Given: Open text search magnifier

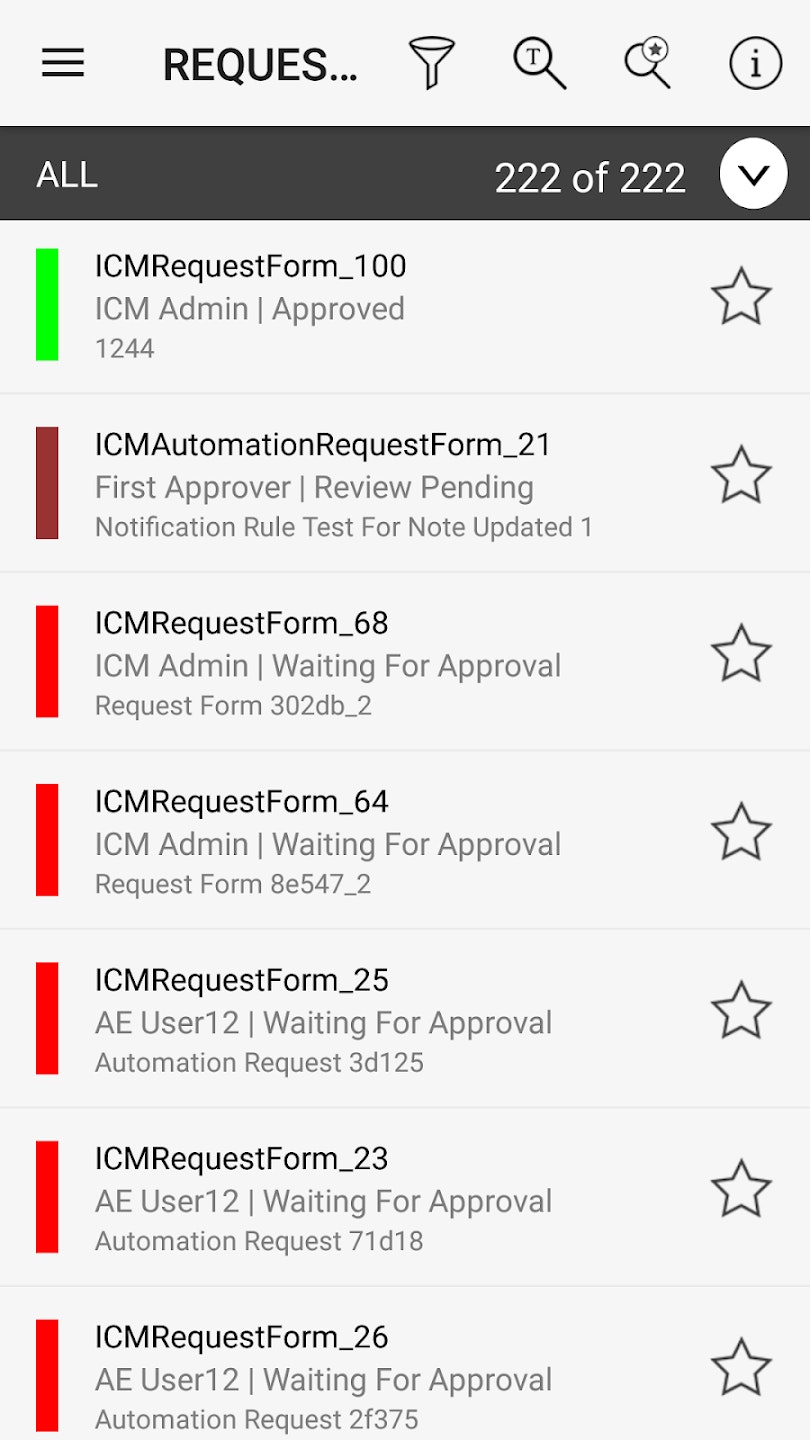Looking at the screenshot, I should [x=540, y=63].
